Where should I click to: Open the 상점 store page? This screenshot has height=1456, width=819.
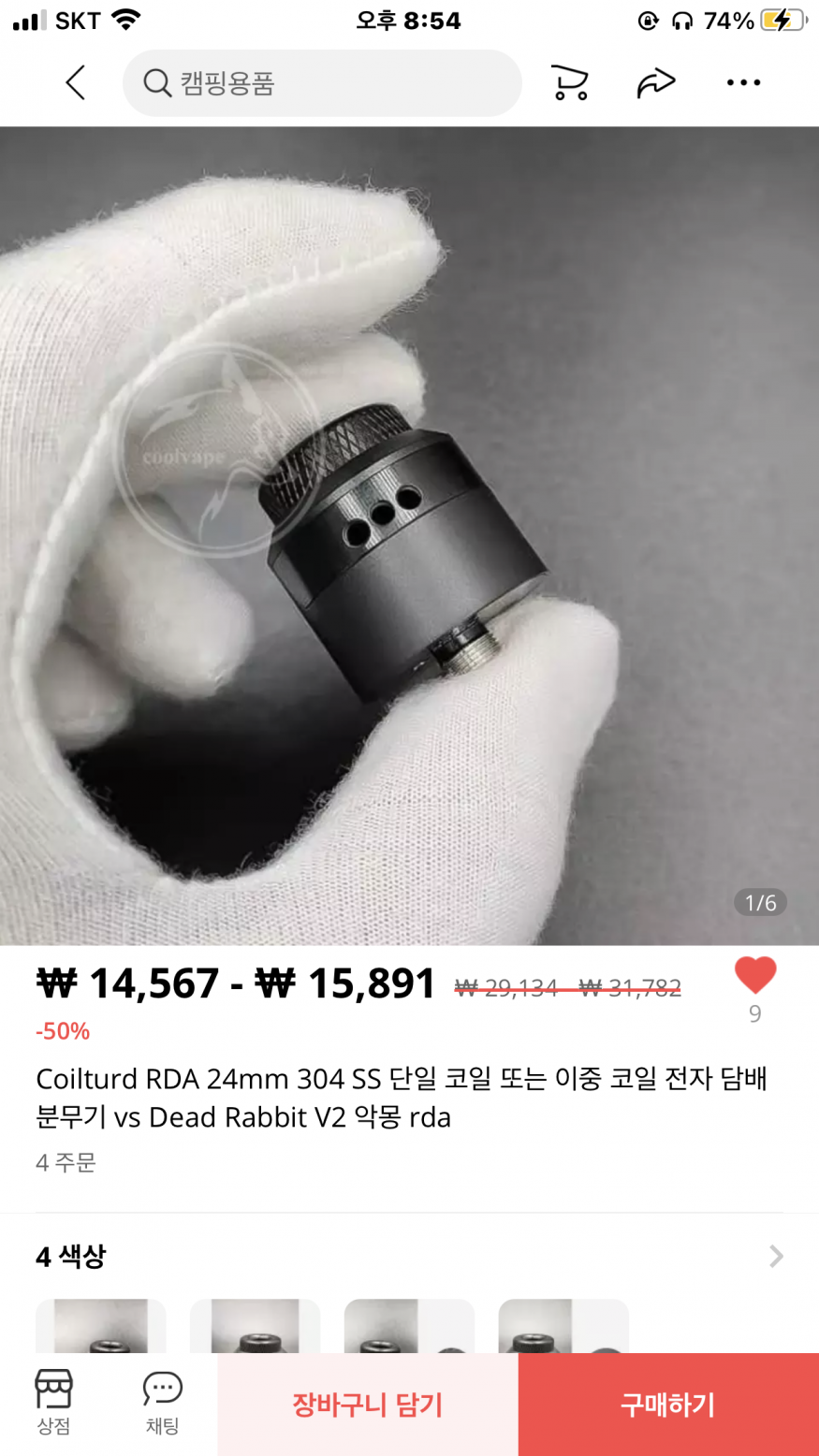[53, 1404]
